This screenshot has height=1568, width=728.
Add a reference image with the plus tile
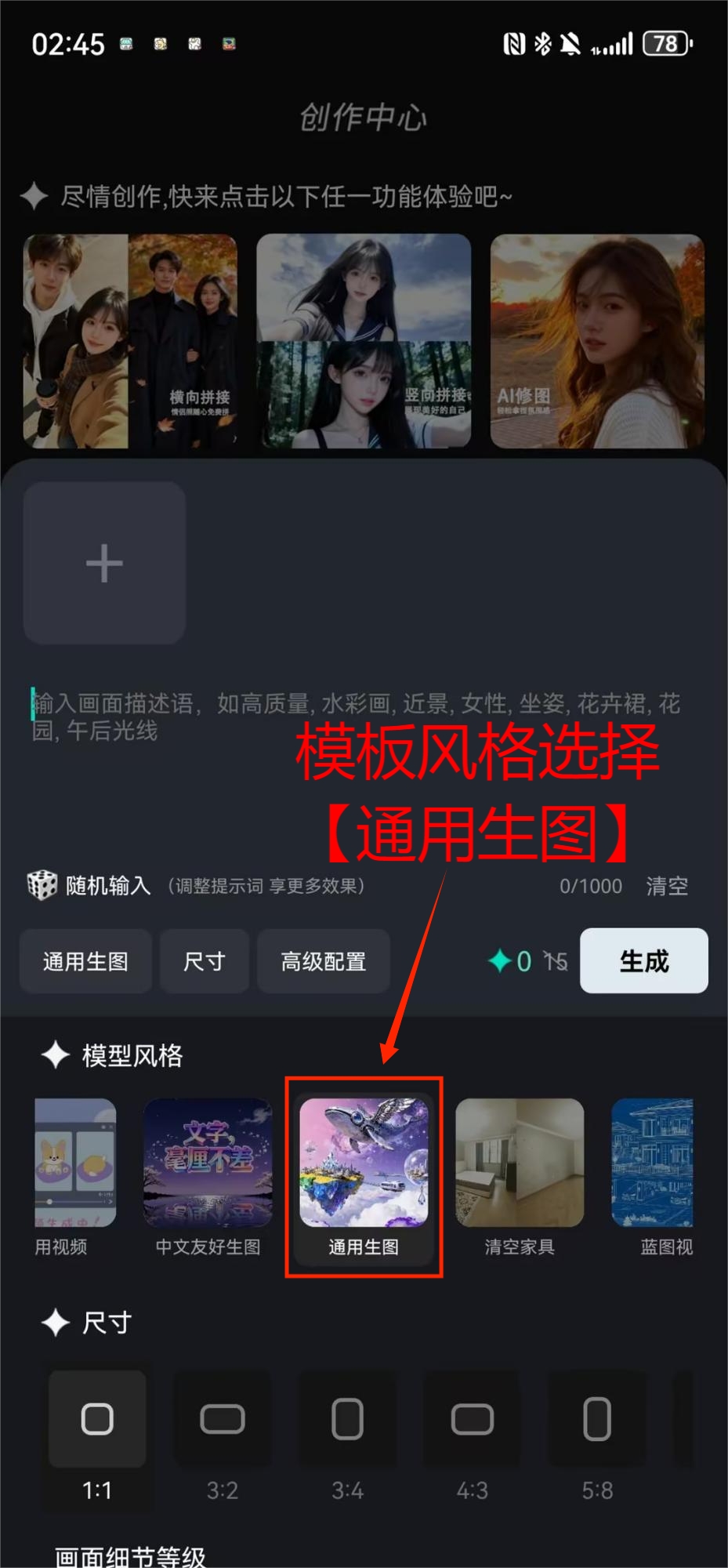[x=104, y=563]
